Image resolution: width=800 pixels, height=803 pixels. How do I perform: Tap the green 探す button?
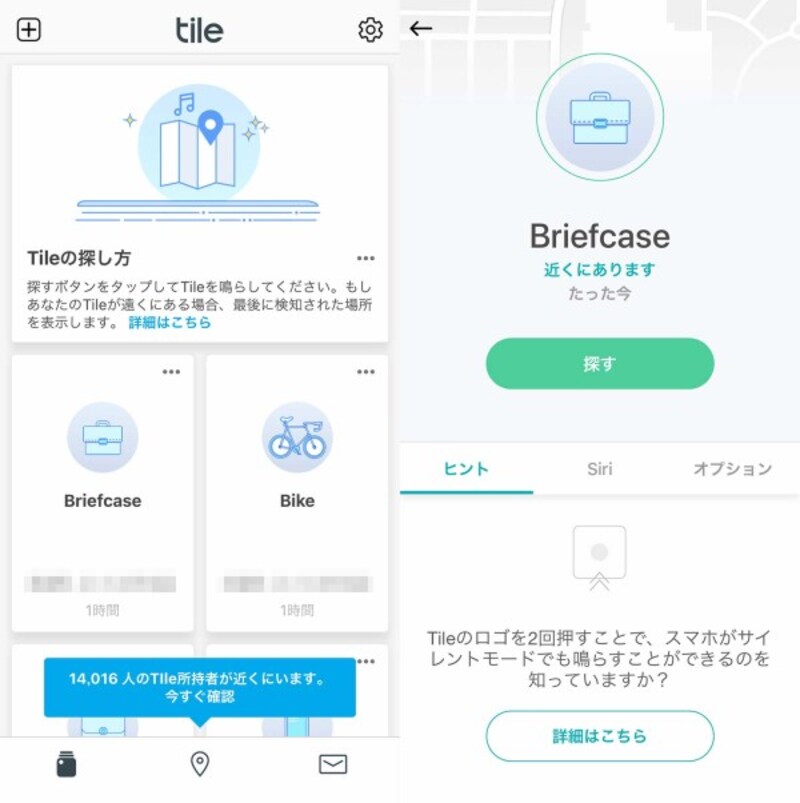[x=600, y=364]
